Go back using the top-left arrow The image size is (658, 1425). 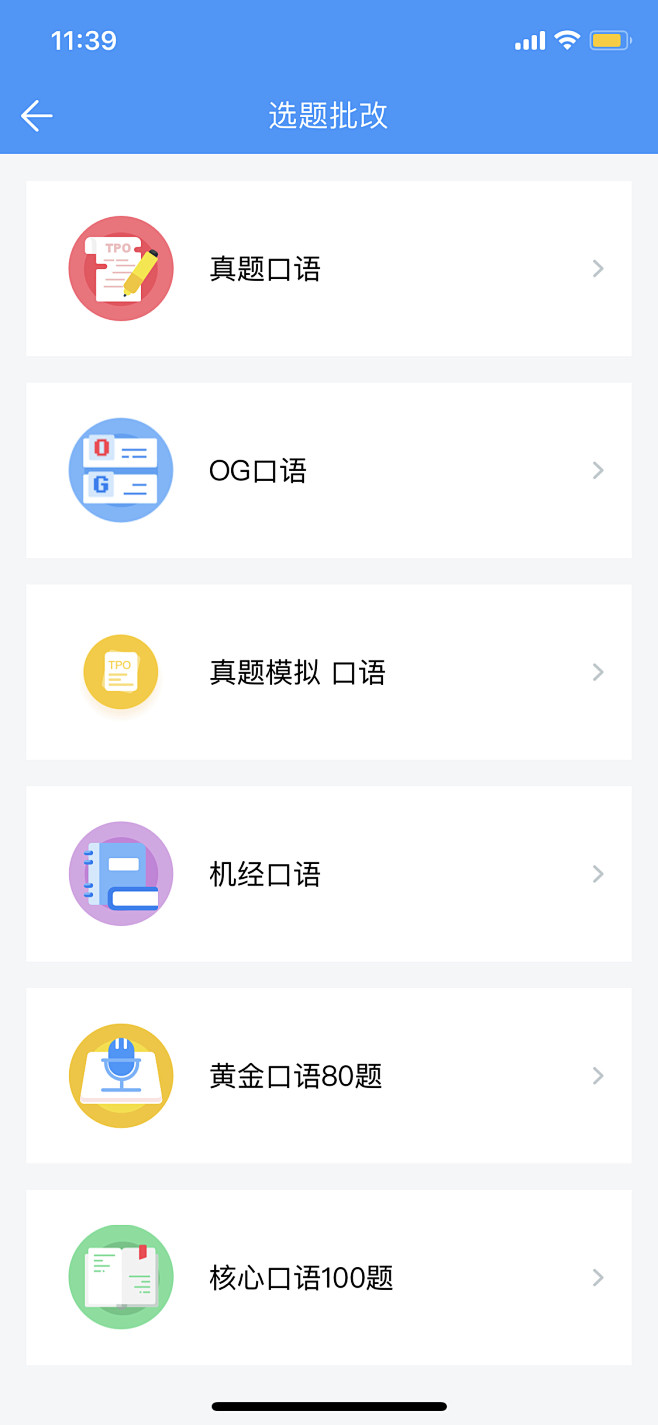(x=37, y=116)
